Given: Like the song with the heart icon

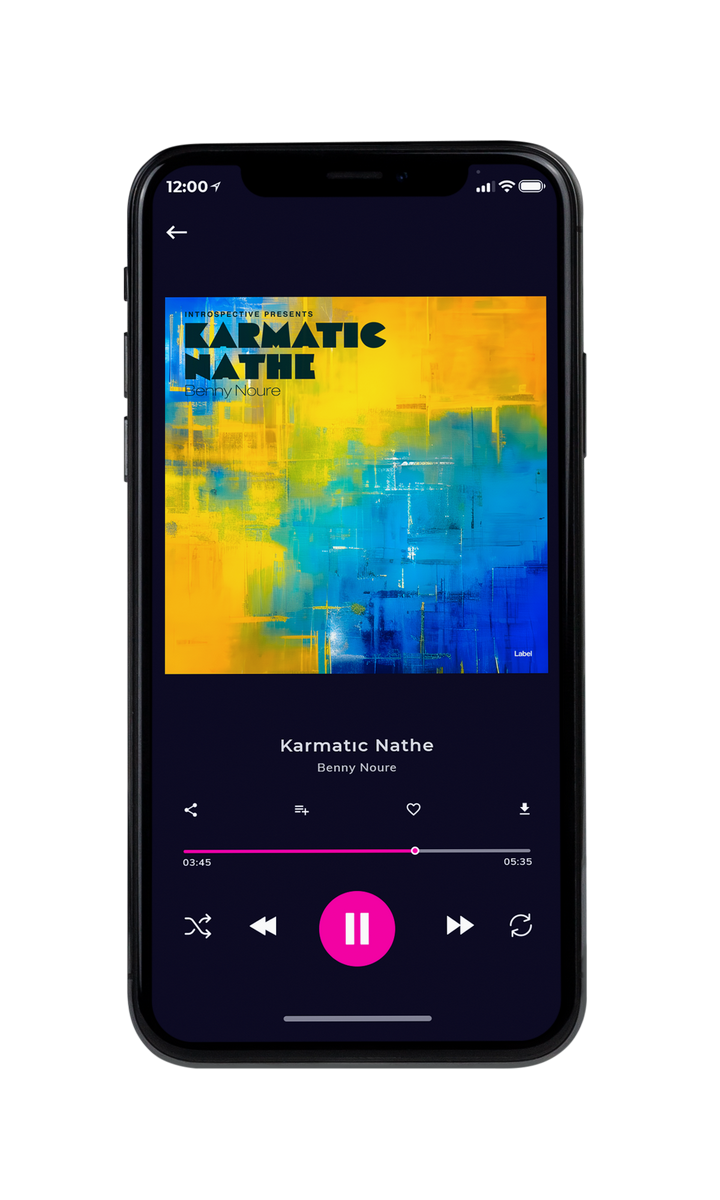Looking at the screenshot, I should point(413,810).
